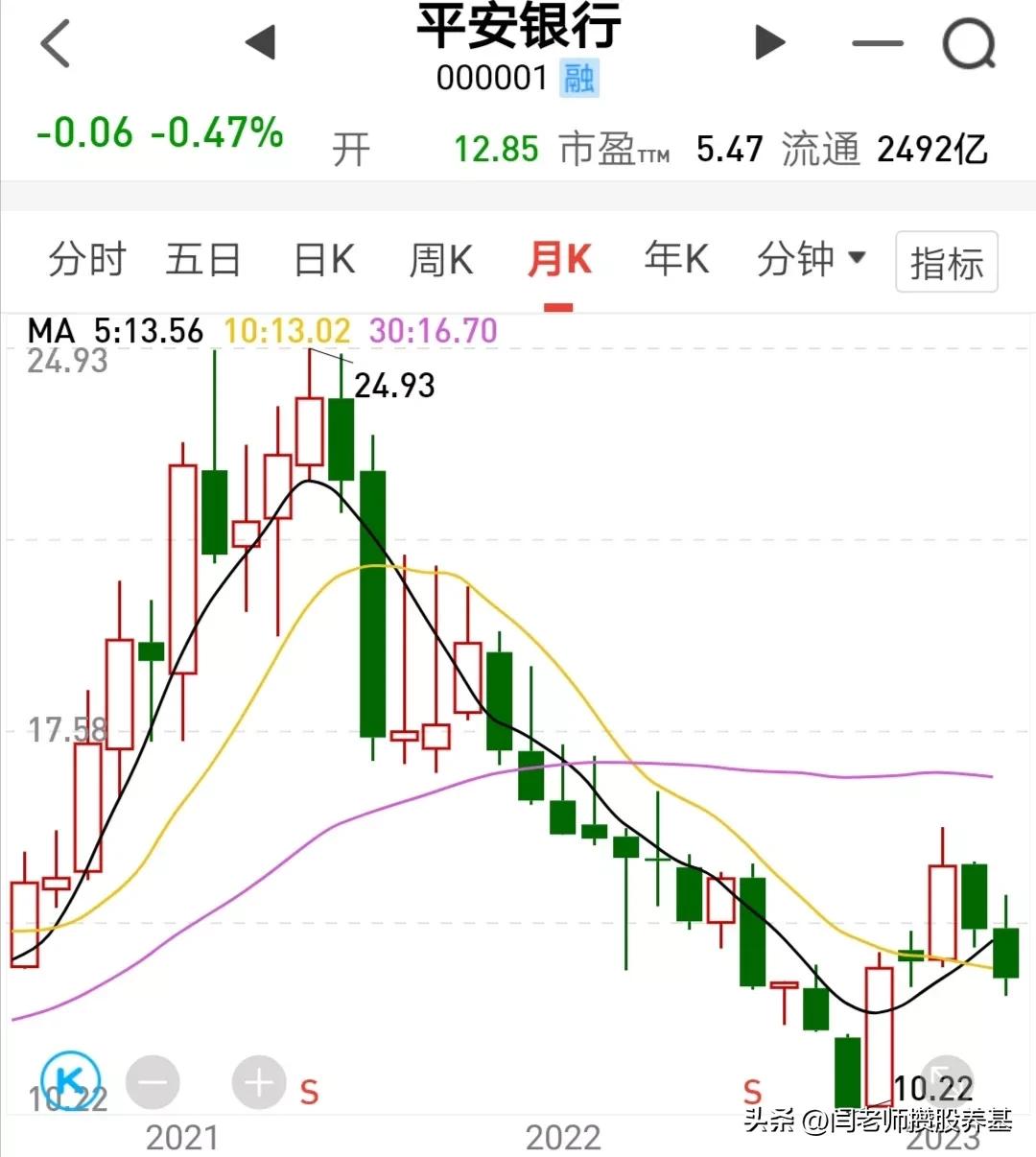The height and width of the screenshot is (1157, 1036).
Task: Switch to the previous stock
Action: 261,42
